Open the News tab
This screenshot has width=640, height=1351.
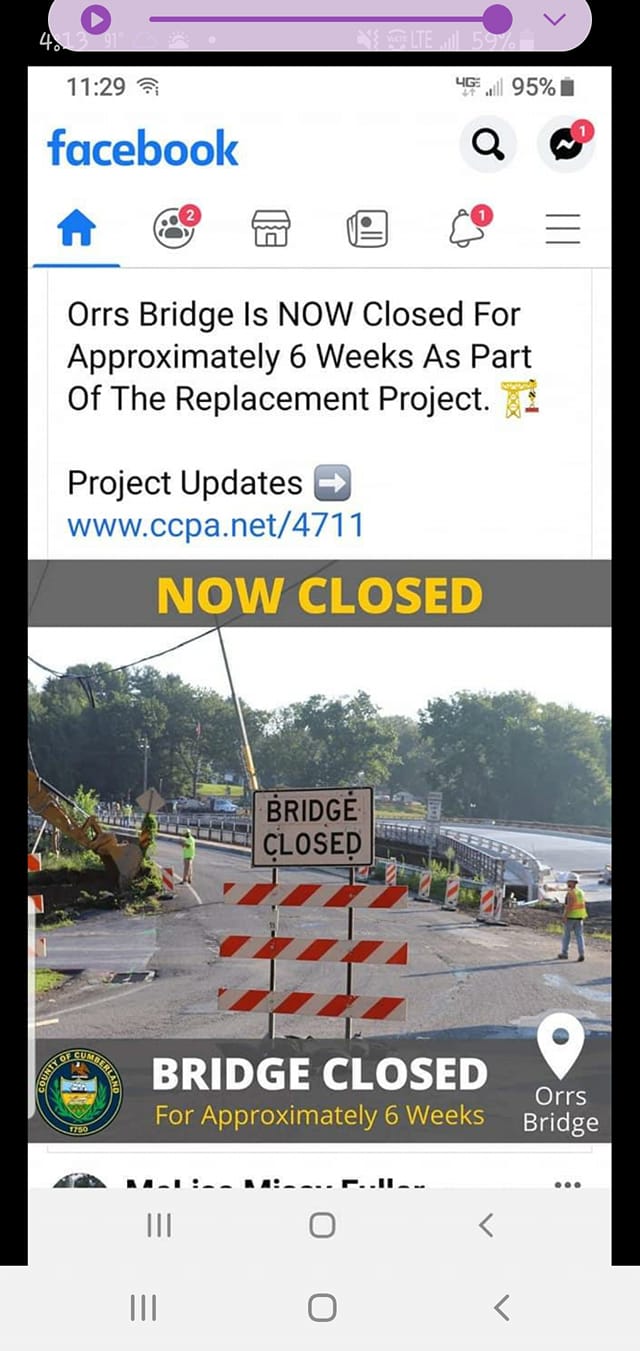tap(367, 229)
